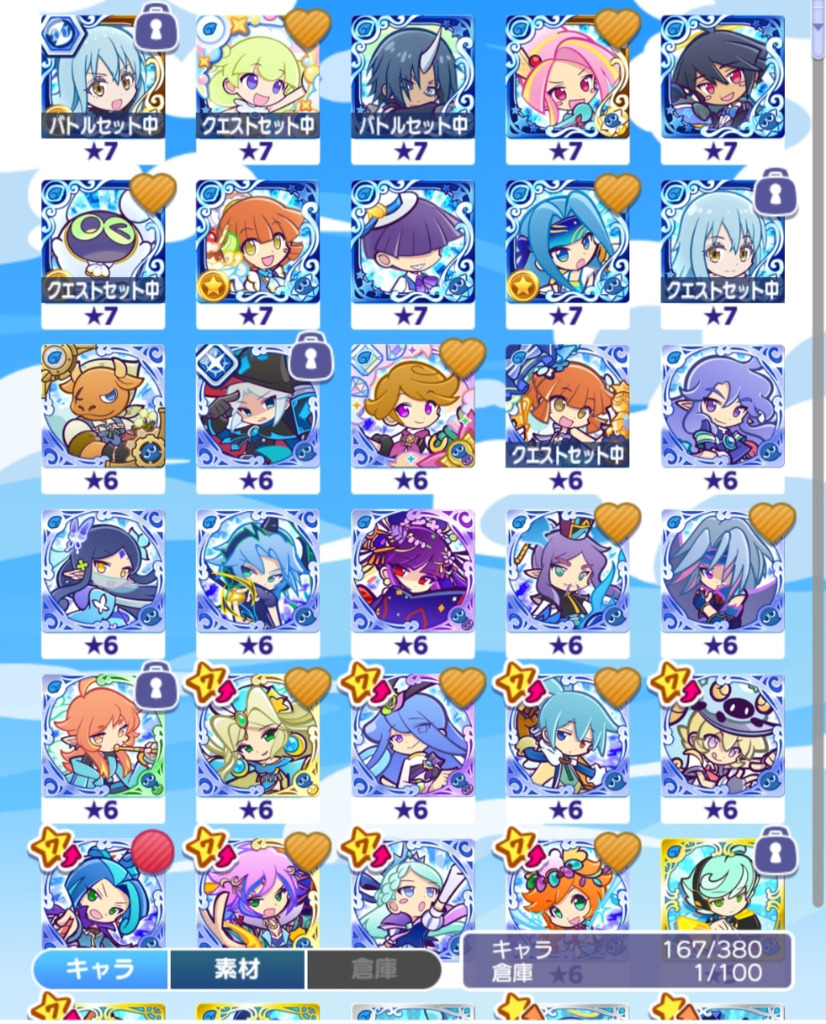Open the 倉庫 tab
The image size is (826, 1024).
pos(373,969)
